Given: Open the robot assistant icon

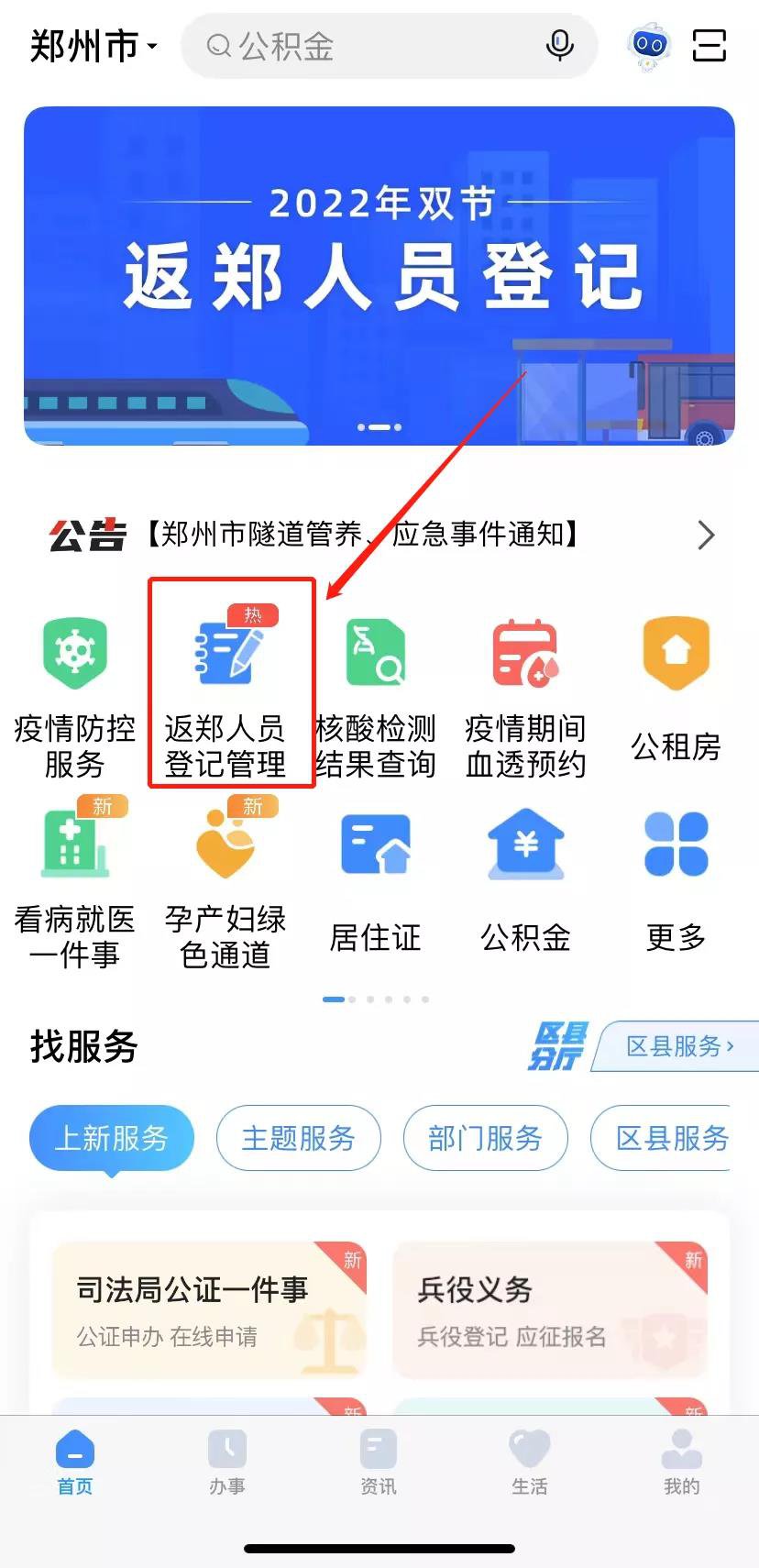Looking at the screenshot, I should 649,45.
